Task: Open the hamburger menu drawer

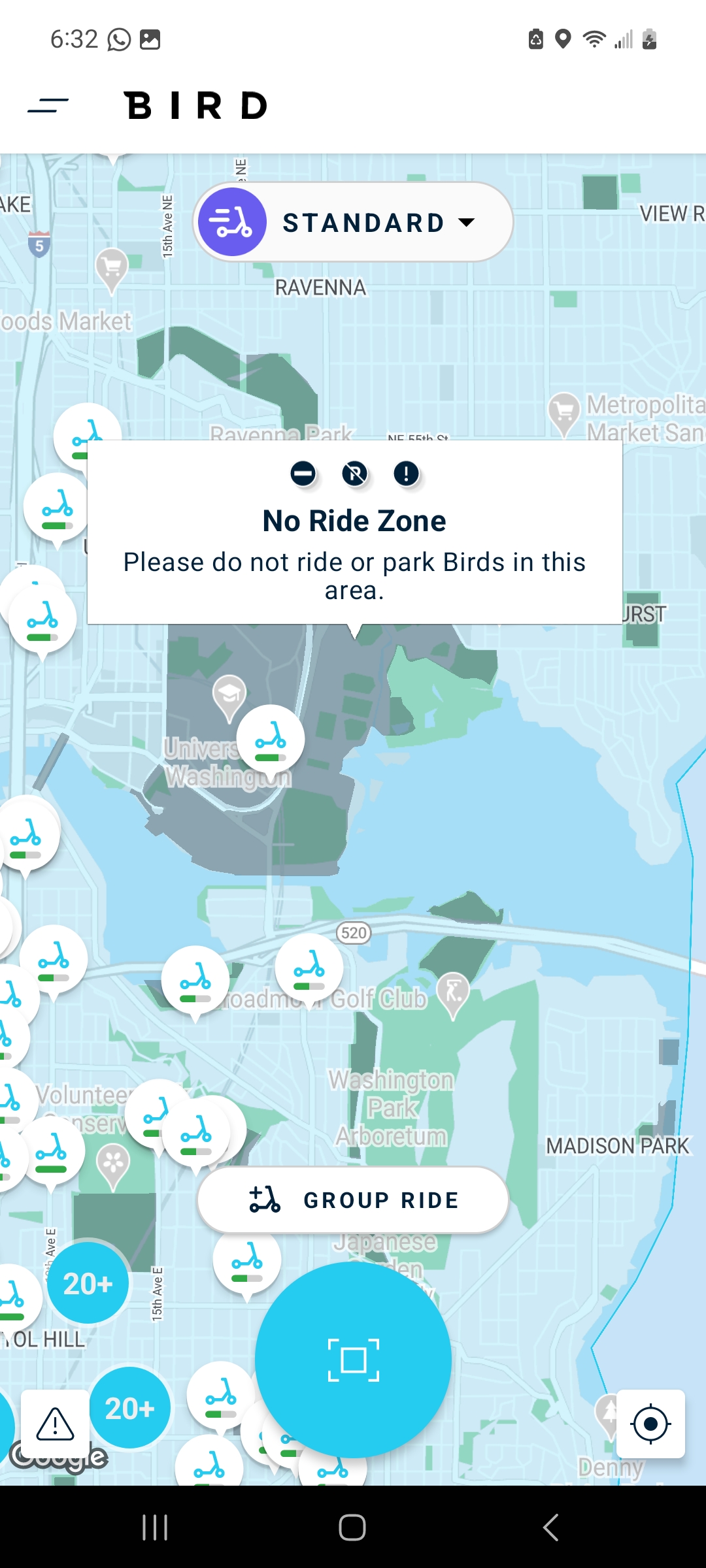Action: [x=48, y=105]
